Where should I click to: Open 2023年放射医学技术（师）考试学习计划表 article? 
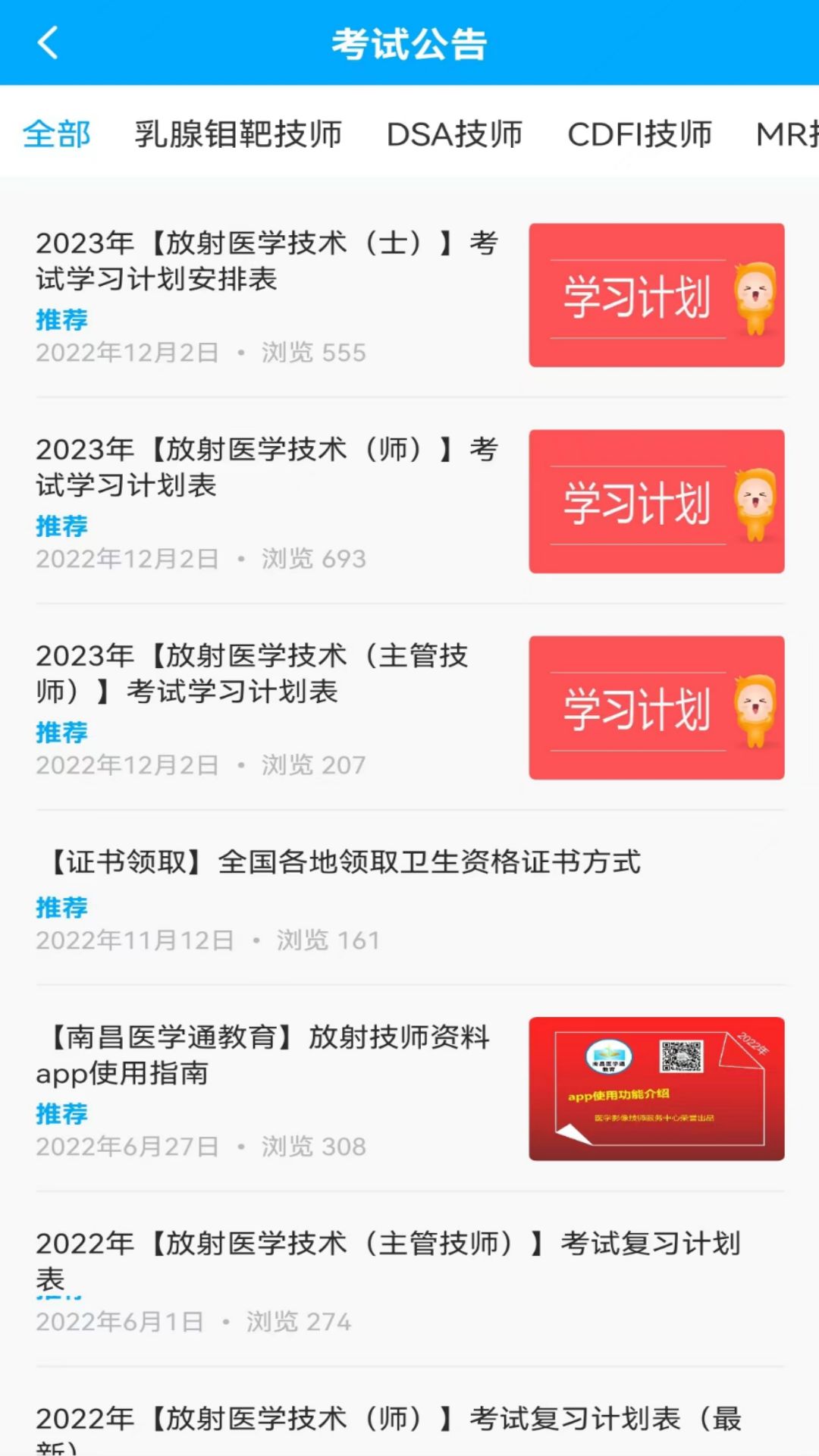coord(267,467)
